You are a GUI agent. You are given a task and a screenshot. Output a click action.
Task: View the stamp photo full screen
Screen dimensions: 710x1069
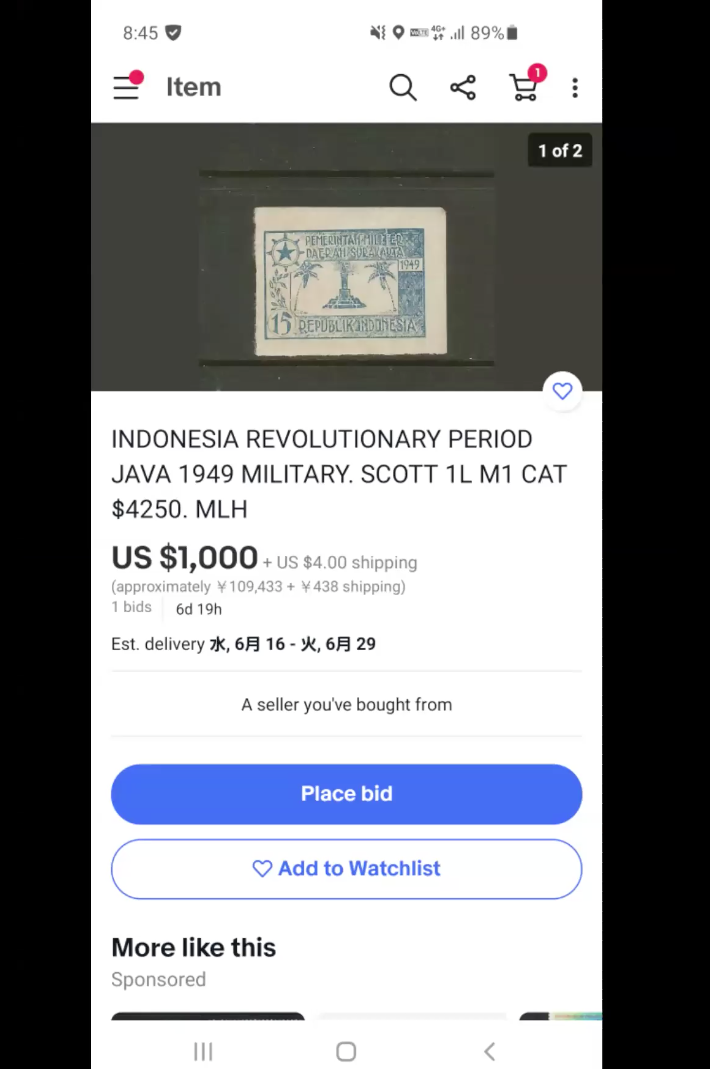pyautogui.click(x=347, y=280)
